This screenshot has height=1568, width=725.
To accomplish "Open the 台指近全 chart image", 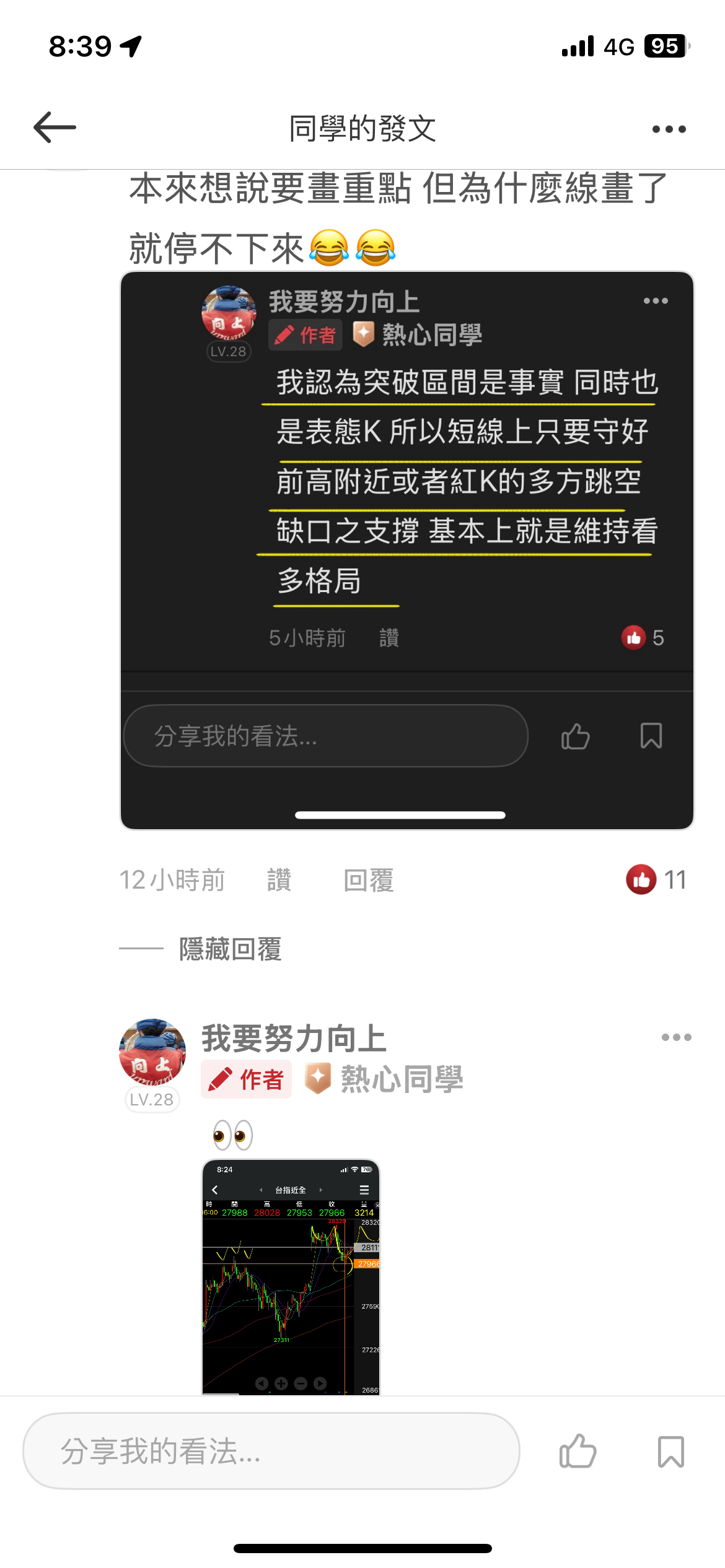I will 291,1276.
